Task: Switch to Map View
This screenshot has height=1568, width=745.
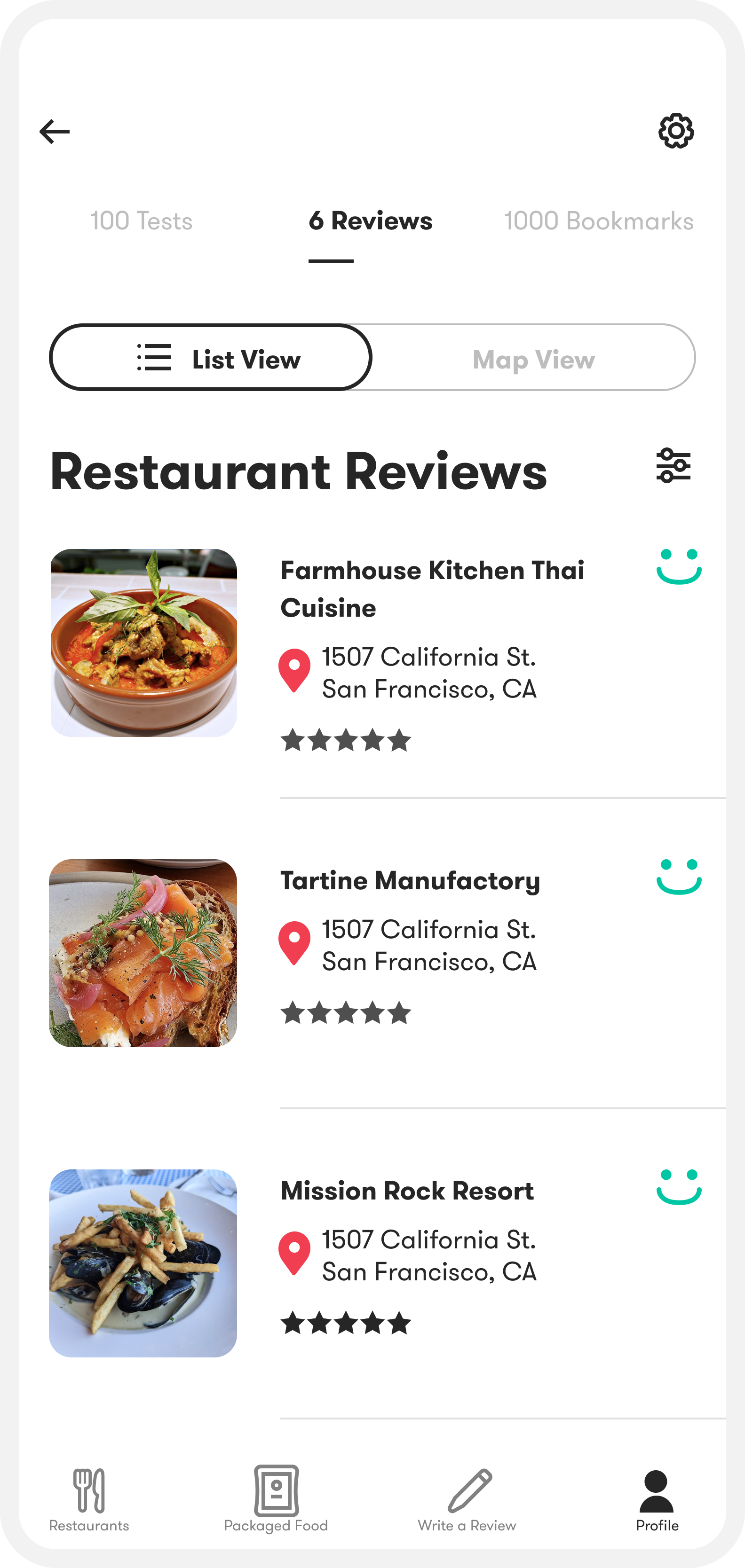Action: tap(534, 359)
